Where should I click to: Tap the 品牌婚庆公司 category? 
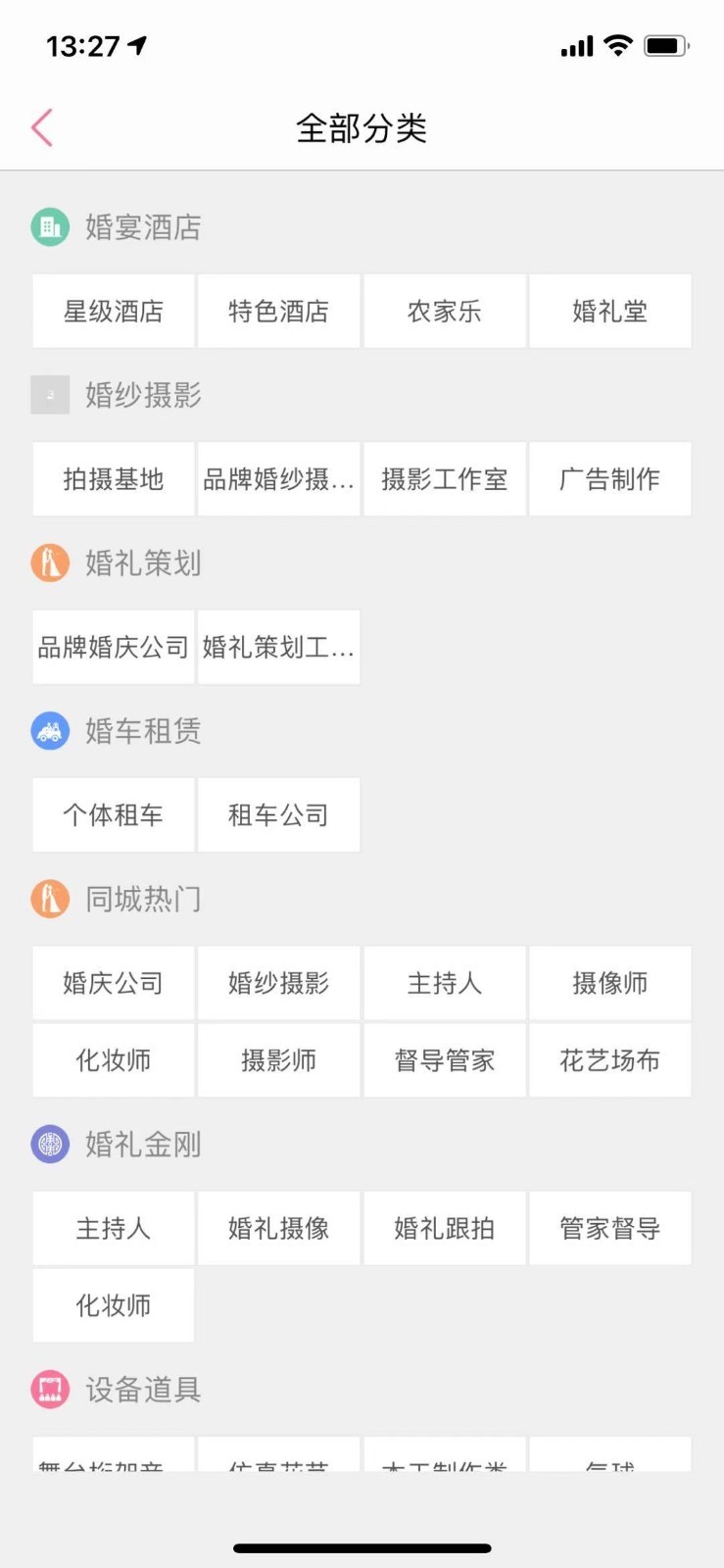point(114,647)
